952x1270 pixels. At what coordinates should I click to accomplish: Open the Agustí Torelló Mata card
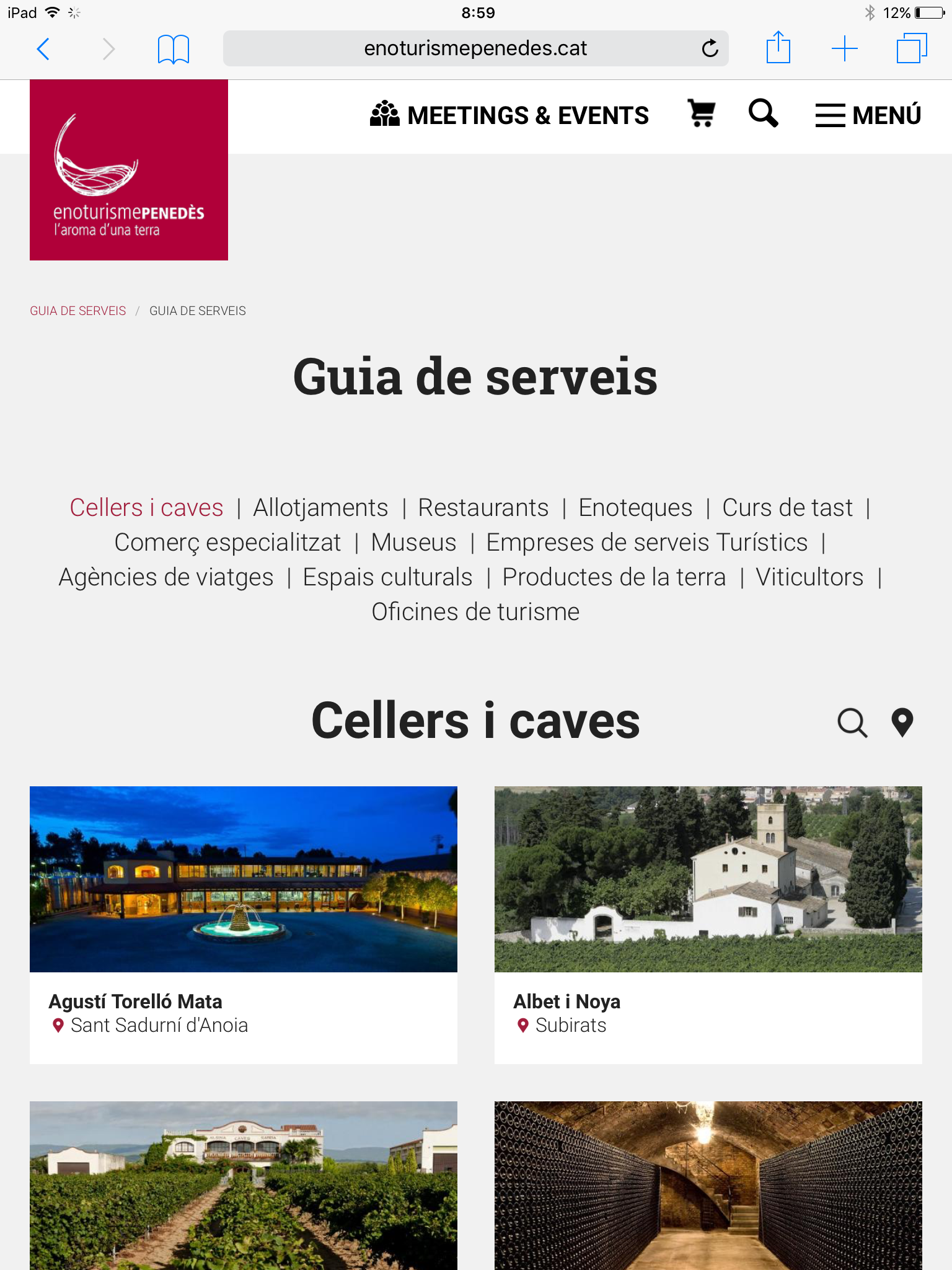[244, 924]
